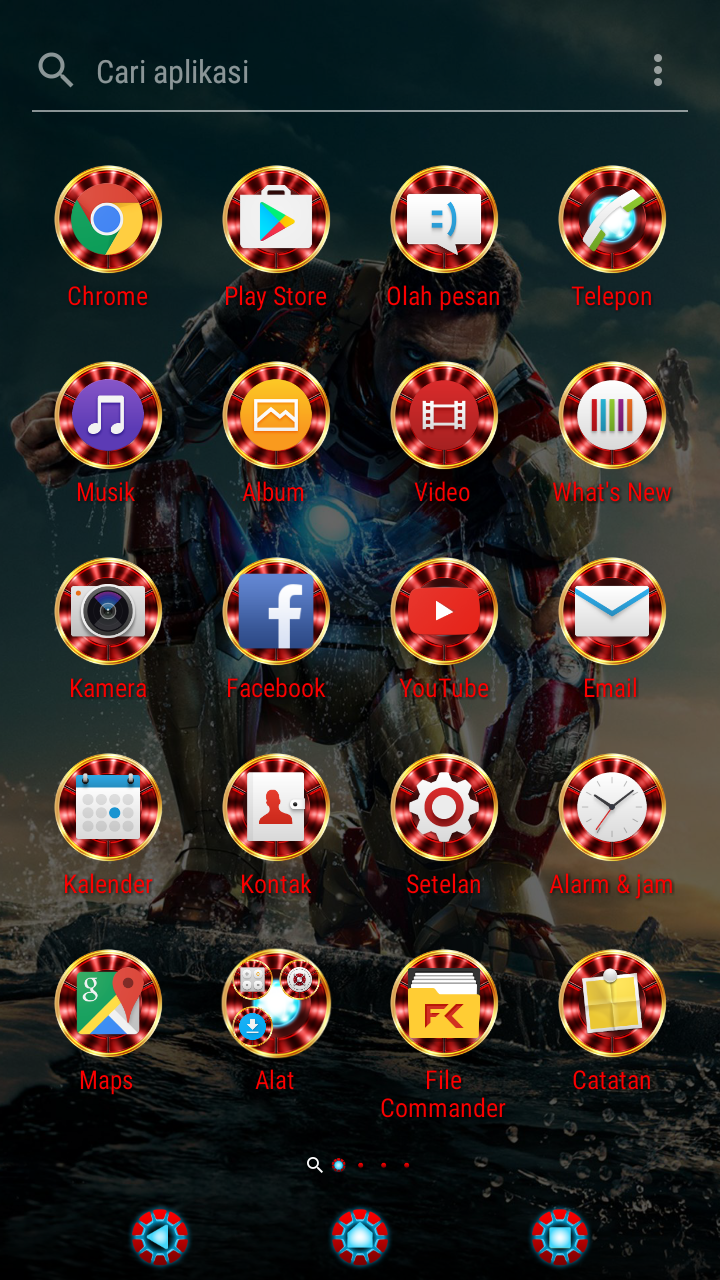Image resolution: width=720 pixels, height=1280 pixels.
Task: Start the Kamera app
Action: [108, 611]
